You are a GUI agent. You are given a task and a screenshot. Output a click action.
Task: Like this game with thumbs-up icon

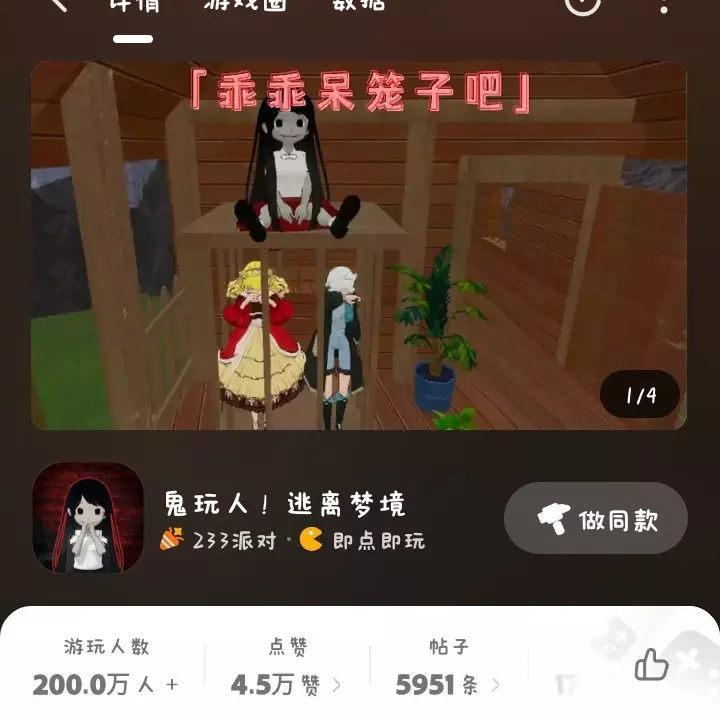(x=652, y=663)
